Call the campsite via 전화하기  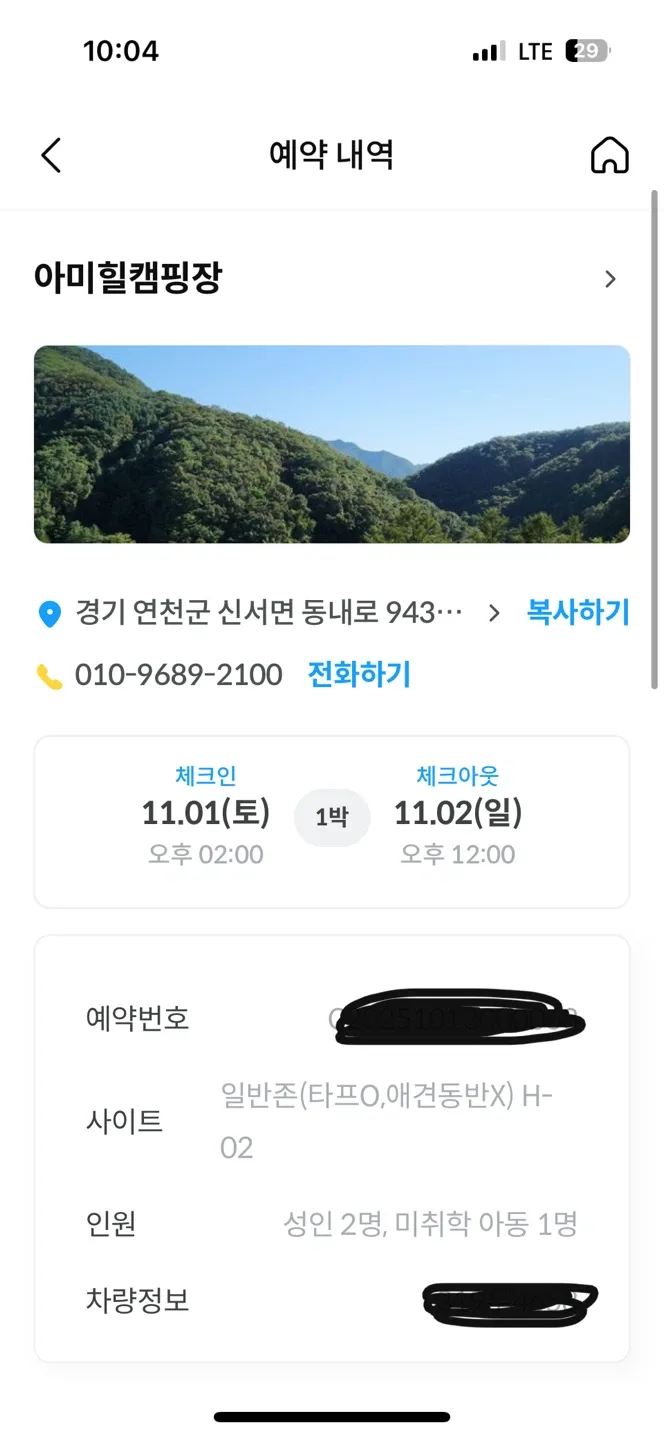point(359,675)
